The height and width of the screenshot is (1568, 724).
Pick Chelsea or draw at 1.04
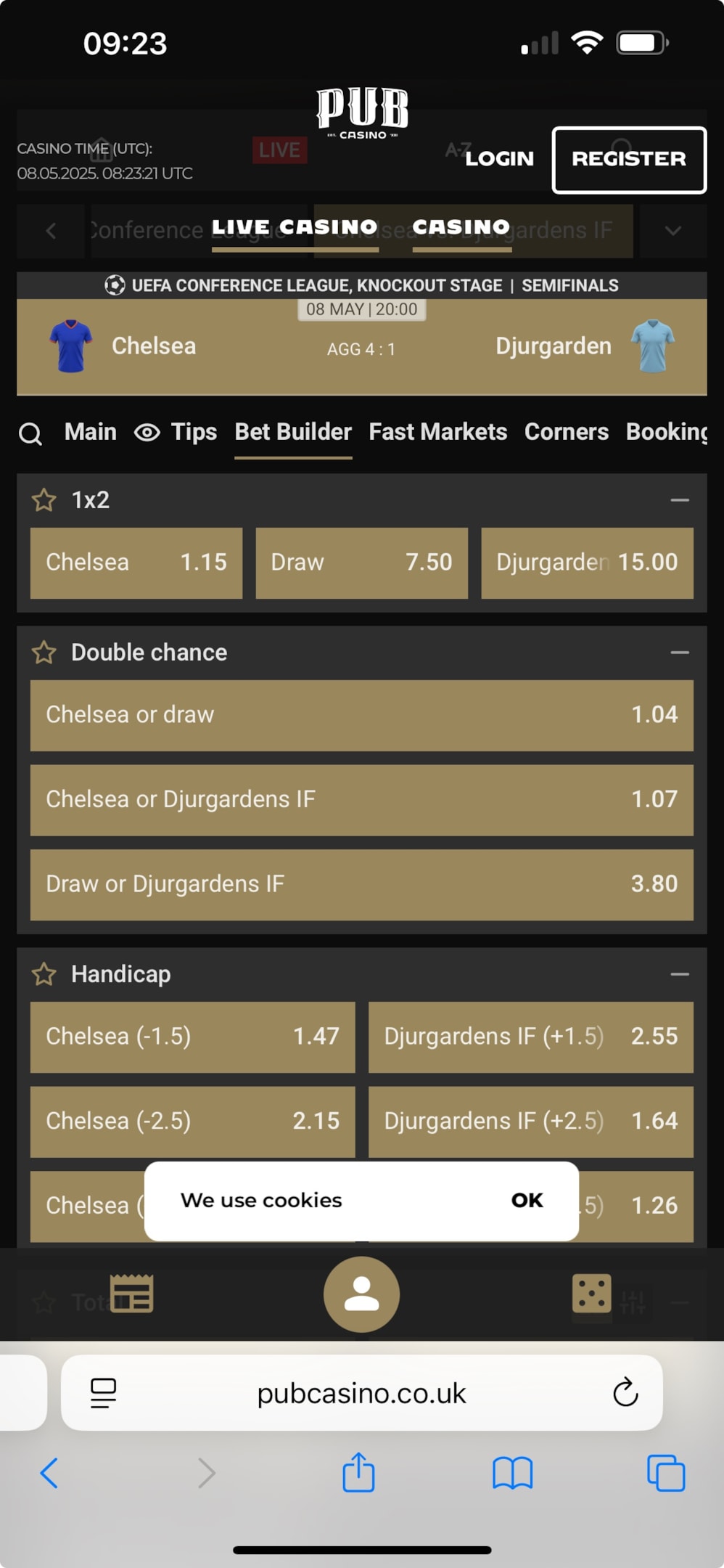361,715
